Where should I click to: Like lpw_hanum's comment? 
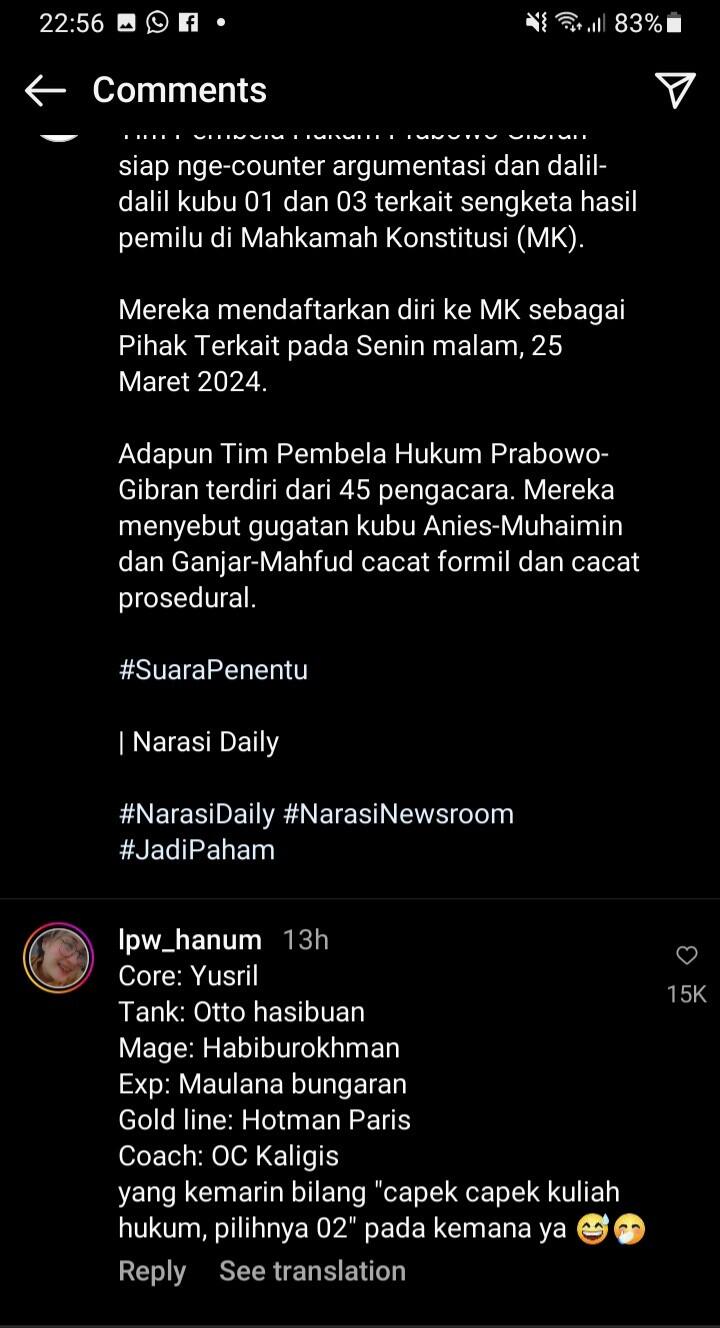686,956
